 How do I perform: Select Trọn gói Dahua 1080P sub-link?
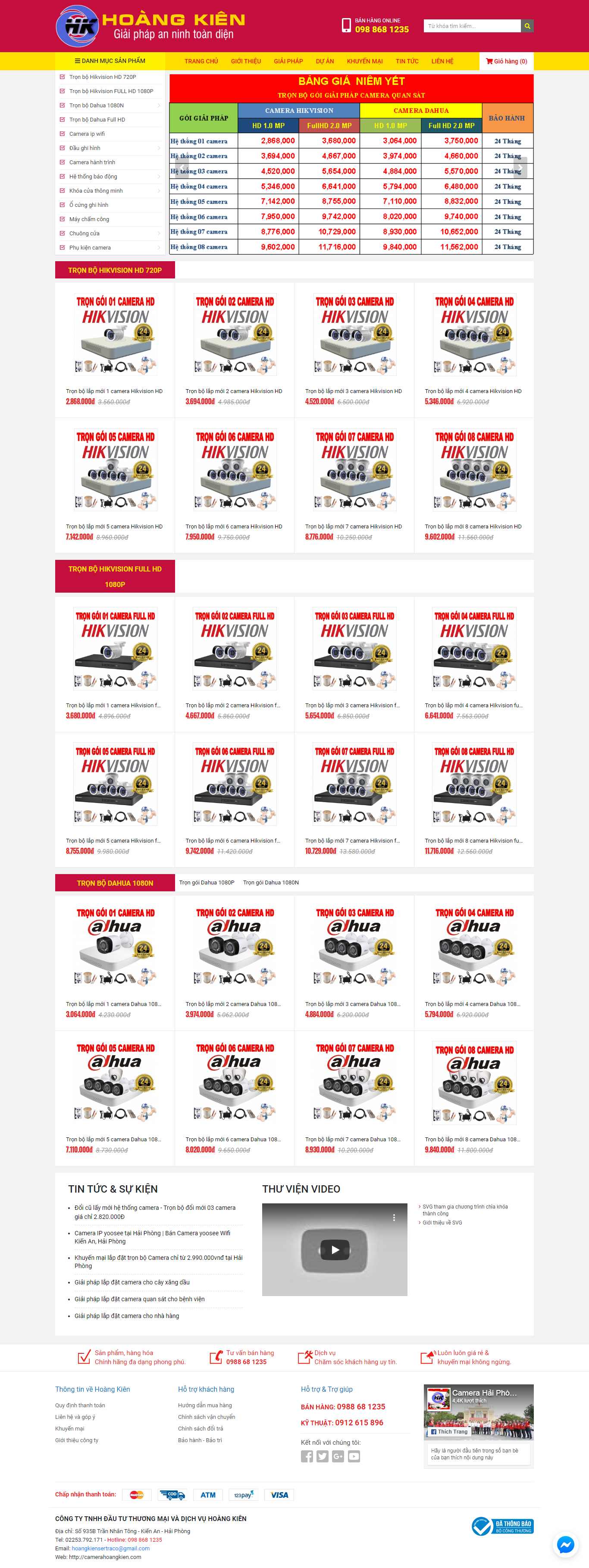(207, 883)
